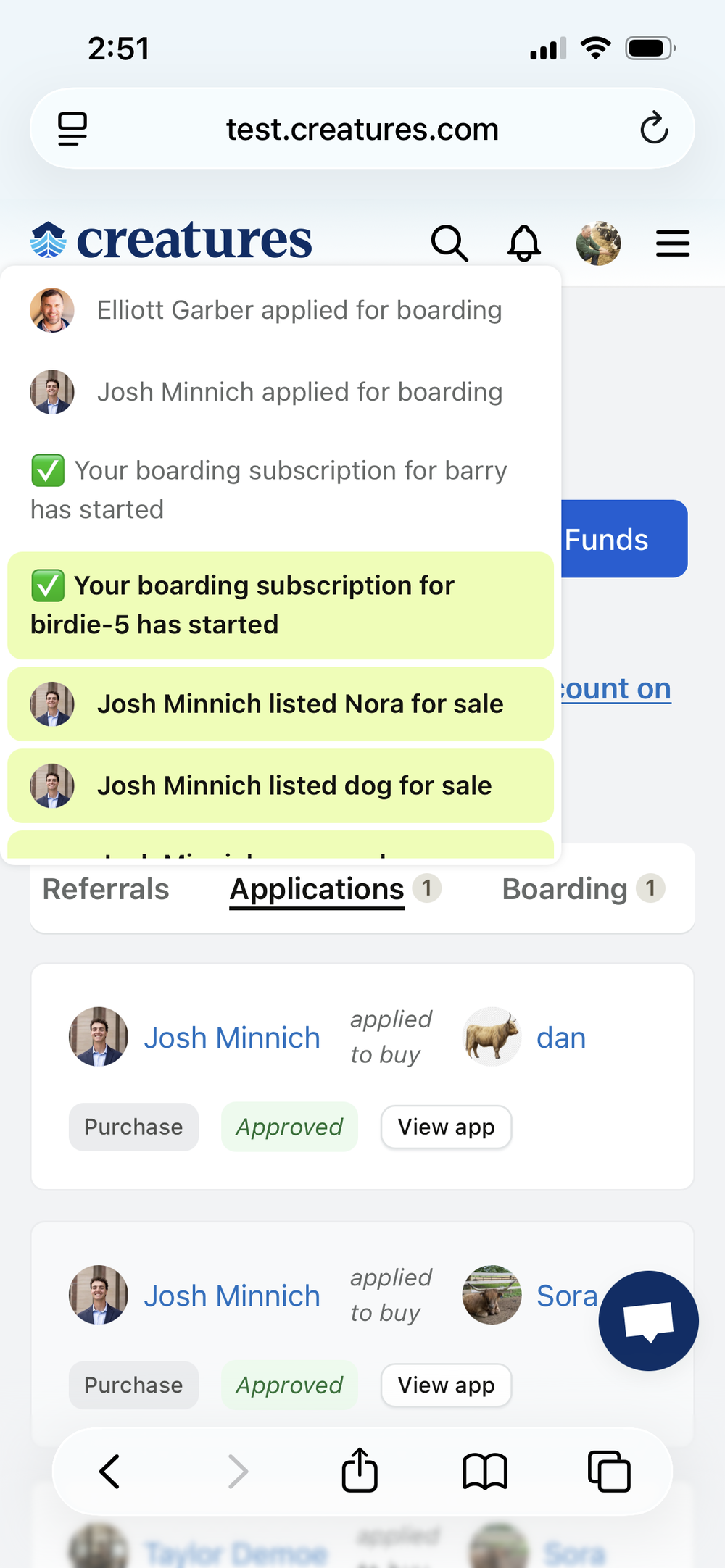Open Josh Minnich listed dog for sale
This screenshot has width=725, height=1568.
281,786
